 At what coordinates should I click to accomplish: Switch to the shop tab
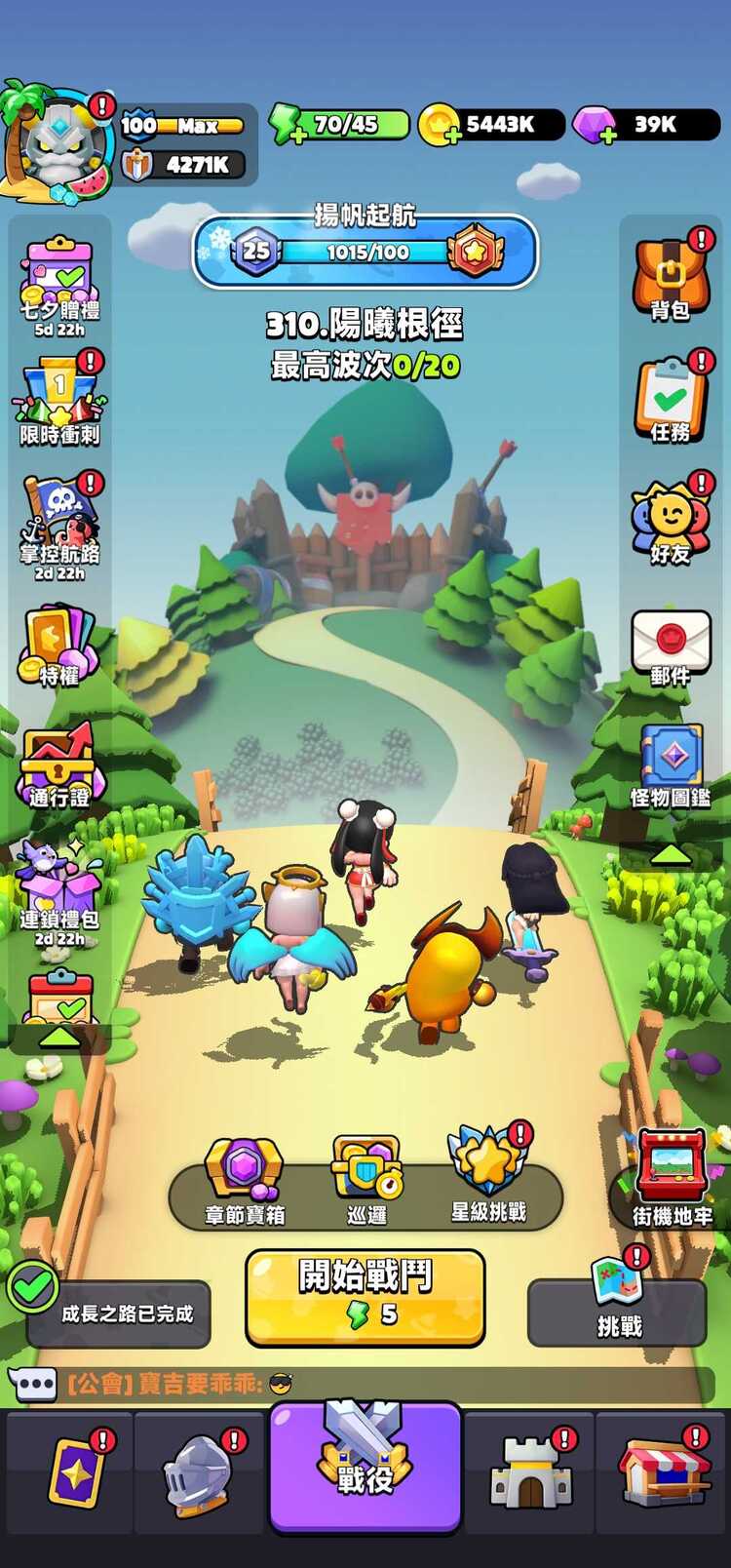click(x=662, y=1470)
